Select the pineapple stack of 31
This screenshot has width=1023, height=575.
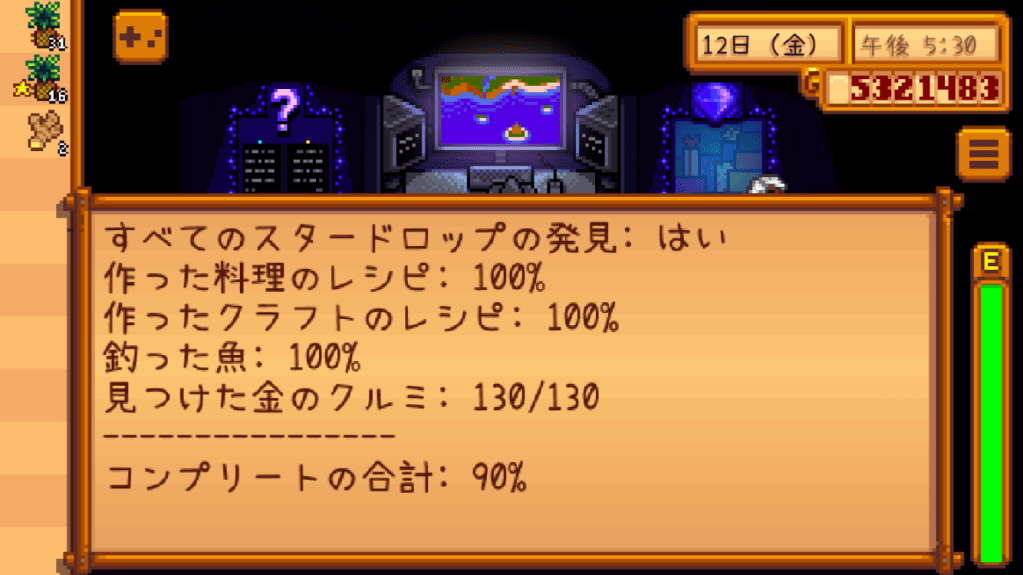pos(42,26)
